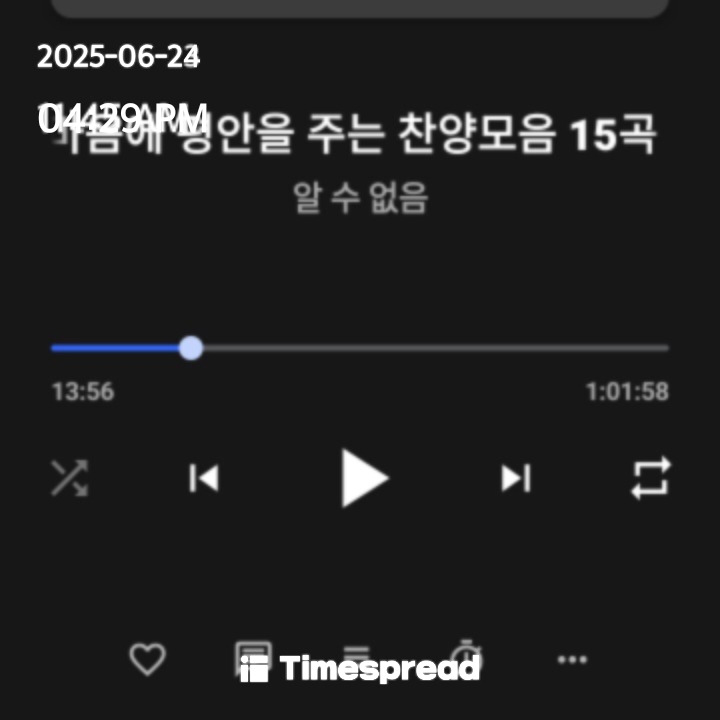720x720 pixels.
Task: Add this song to favorites with heart
Action: 148,659
